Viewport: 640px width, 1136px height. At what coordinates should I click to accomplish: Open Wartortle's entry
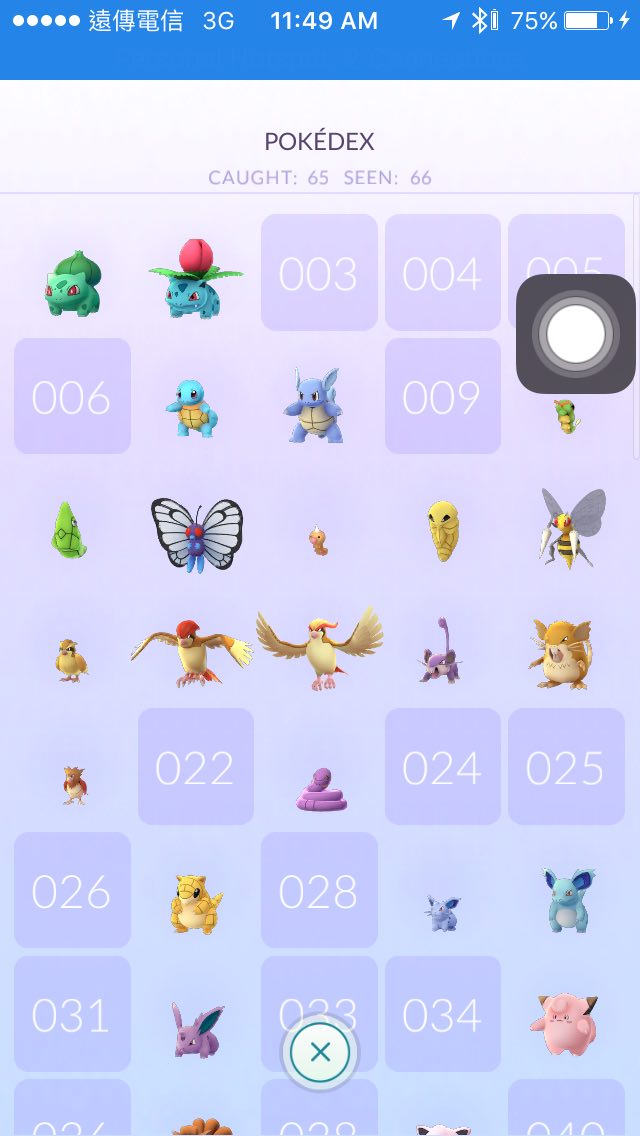[x=318, y=405]
